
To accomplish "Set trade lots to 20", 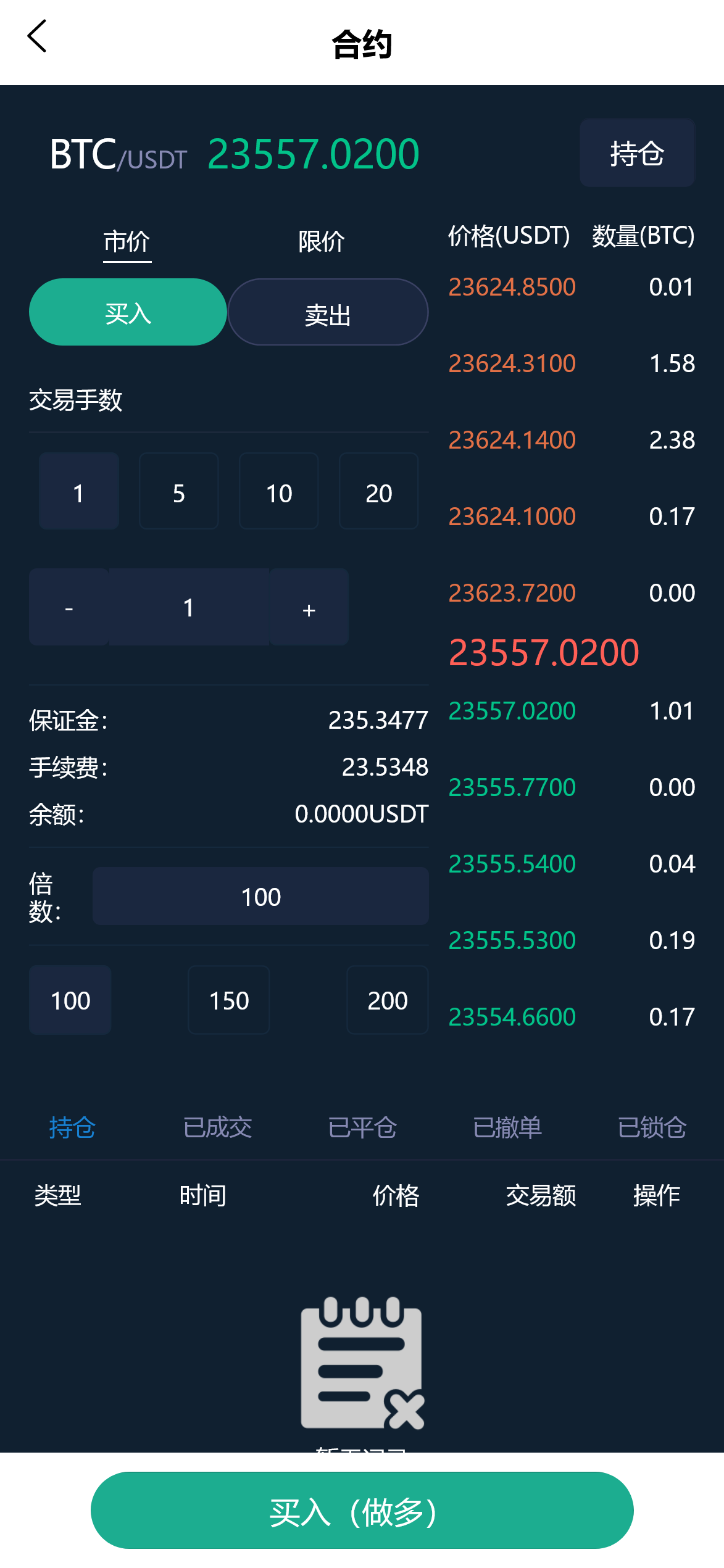I will pos(378,492).
